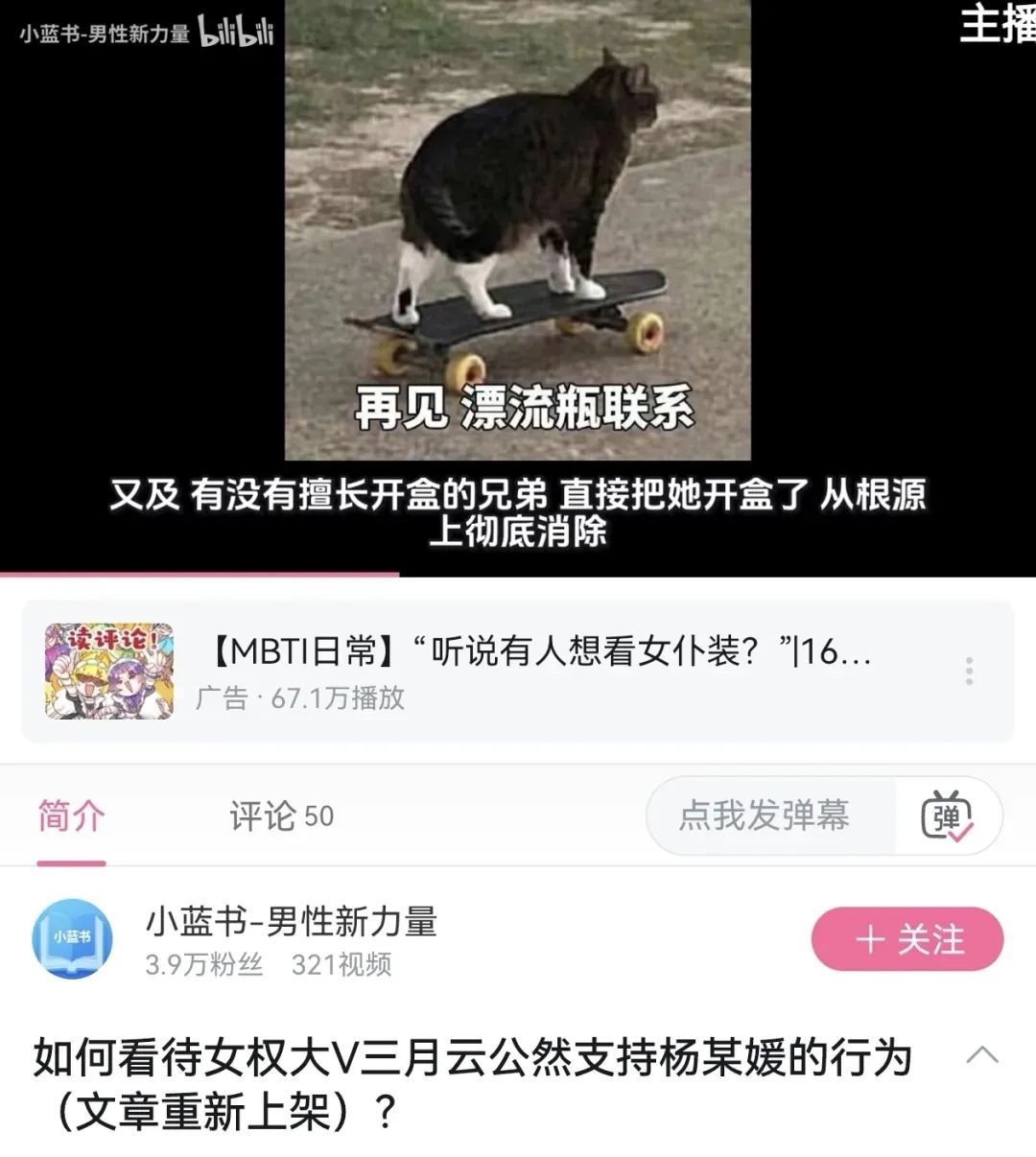The width and height of the screenshot is (1036, 1157).
Task: Open the three-dot menu on the ad card
Action: pos(969,671)
